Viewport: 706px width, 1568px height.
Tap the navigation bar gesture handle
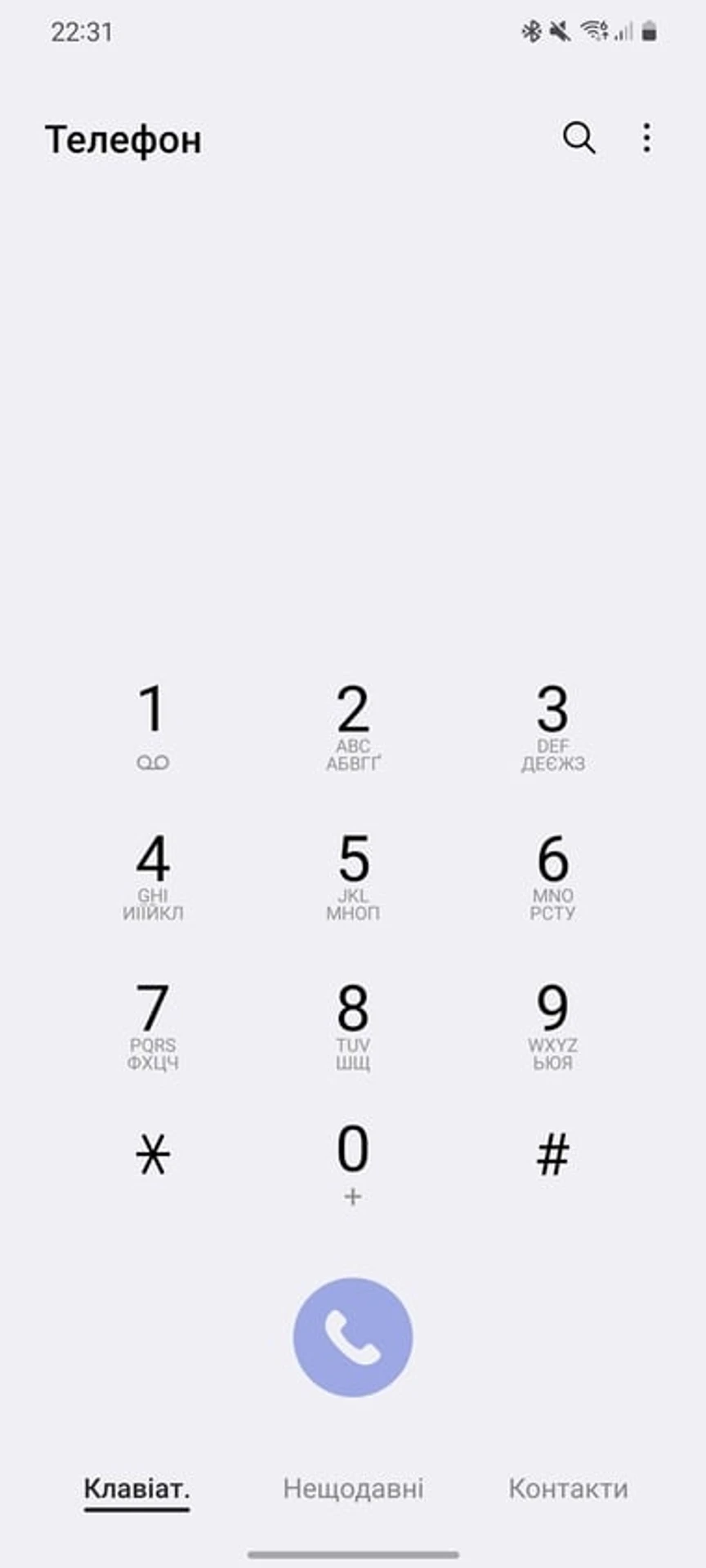click(353, 1552)
